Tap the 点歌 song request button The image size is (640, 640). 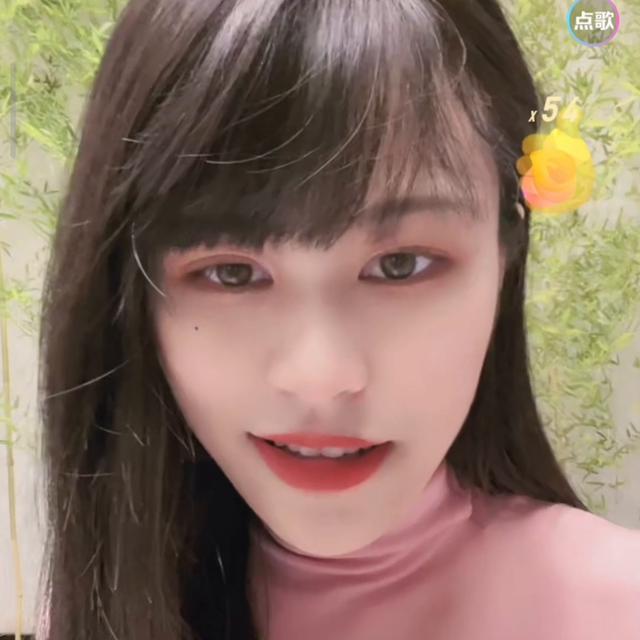tap(593, 21)
